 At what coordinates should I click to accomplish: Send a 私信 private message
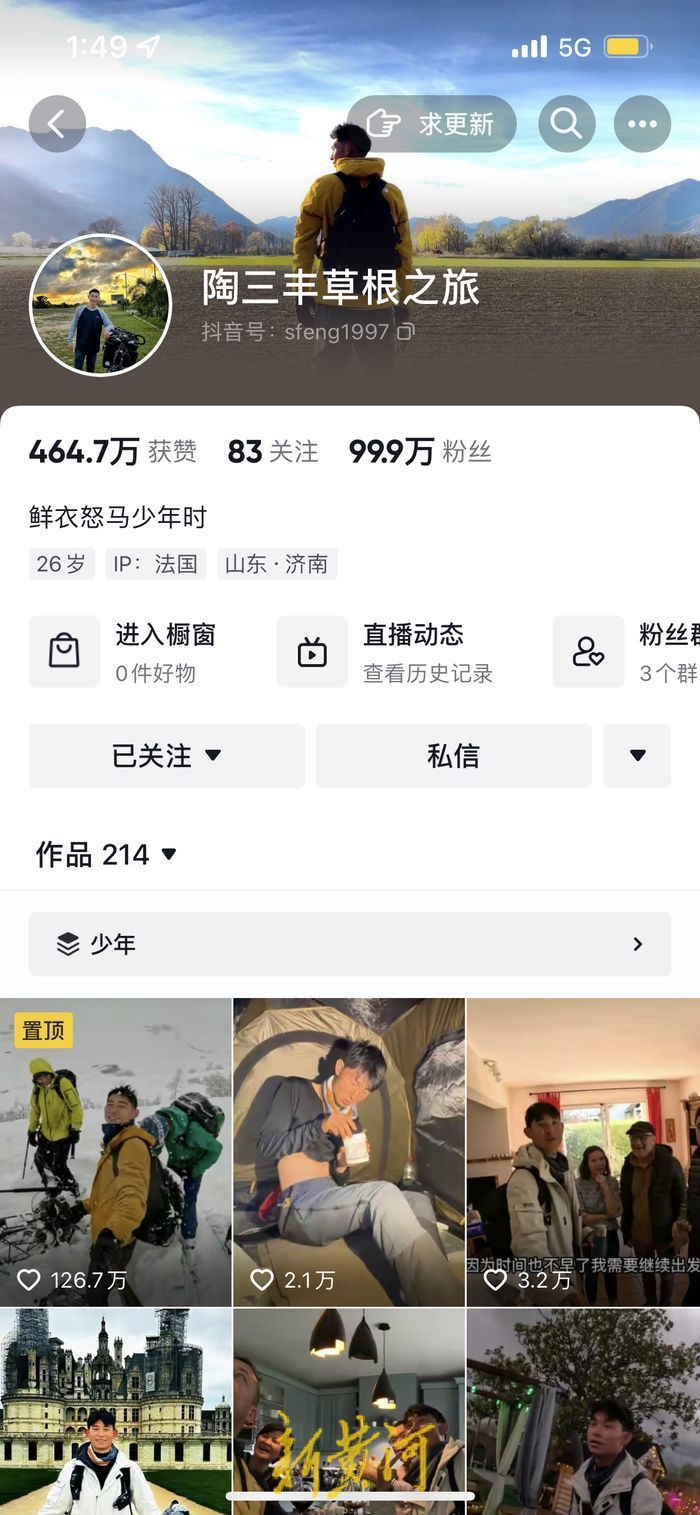coord(453,756)
